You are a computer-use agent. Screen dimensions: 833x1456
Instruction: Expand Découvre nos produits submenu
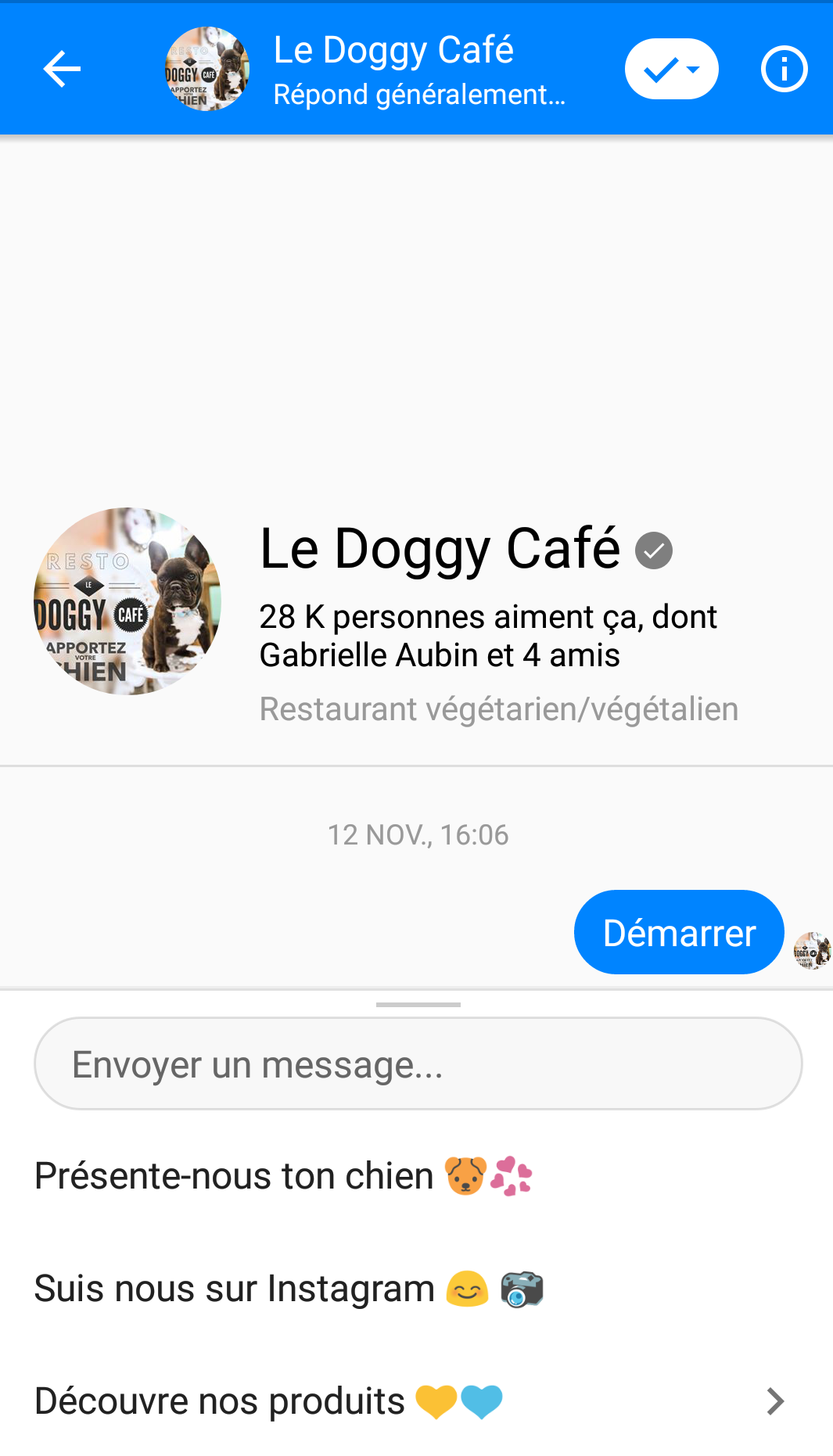click(416, 1401)
